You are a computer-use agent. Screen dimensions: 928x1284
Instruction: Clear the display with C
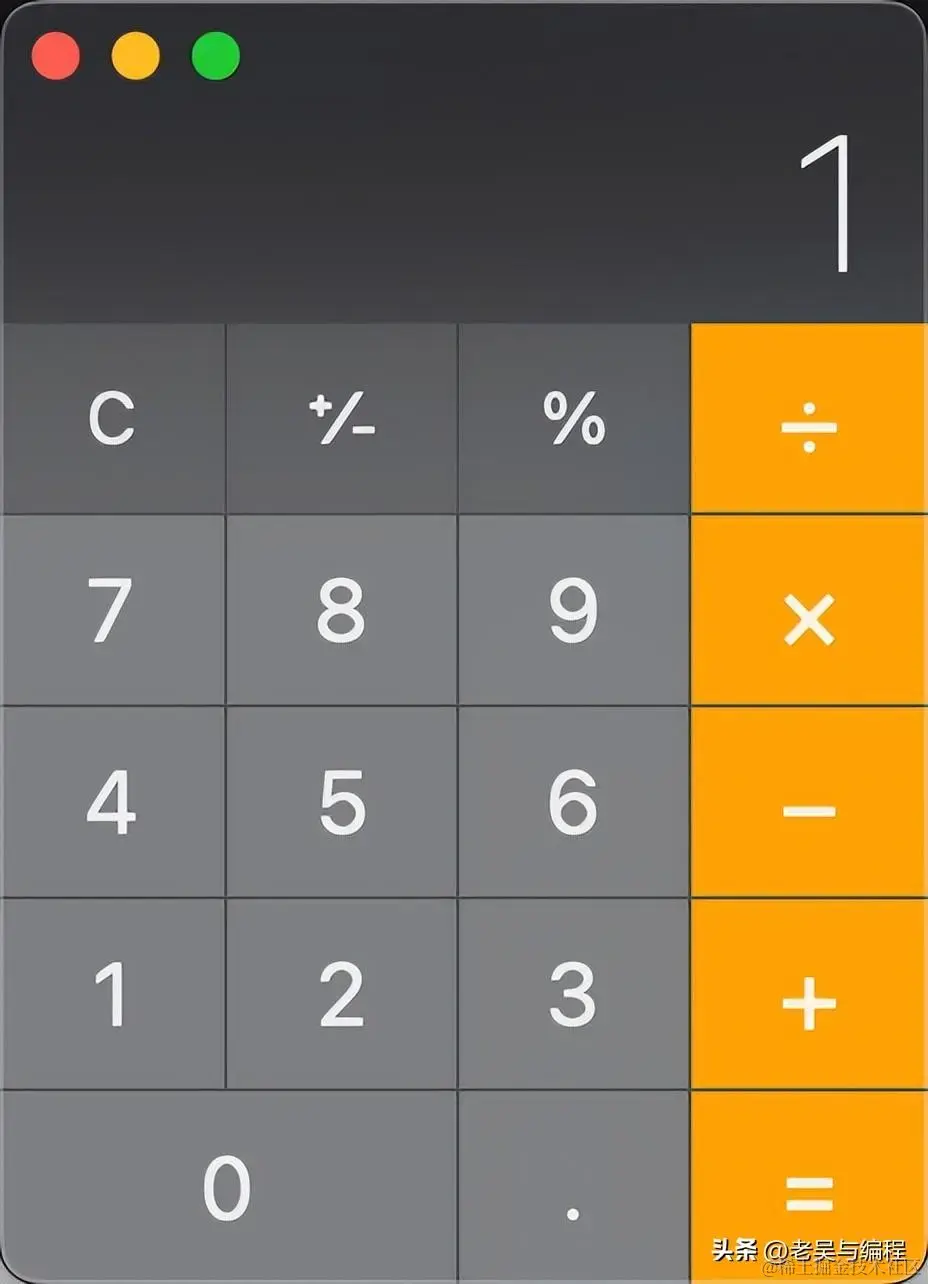pos(112,418)
